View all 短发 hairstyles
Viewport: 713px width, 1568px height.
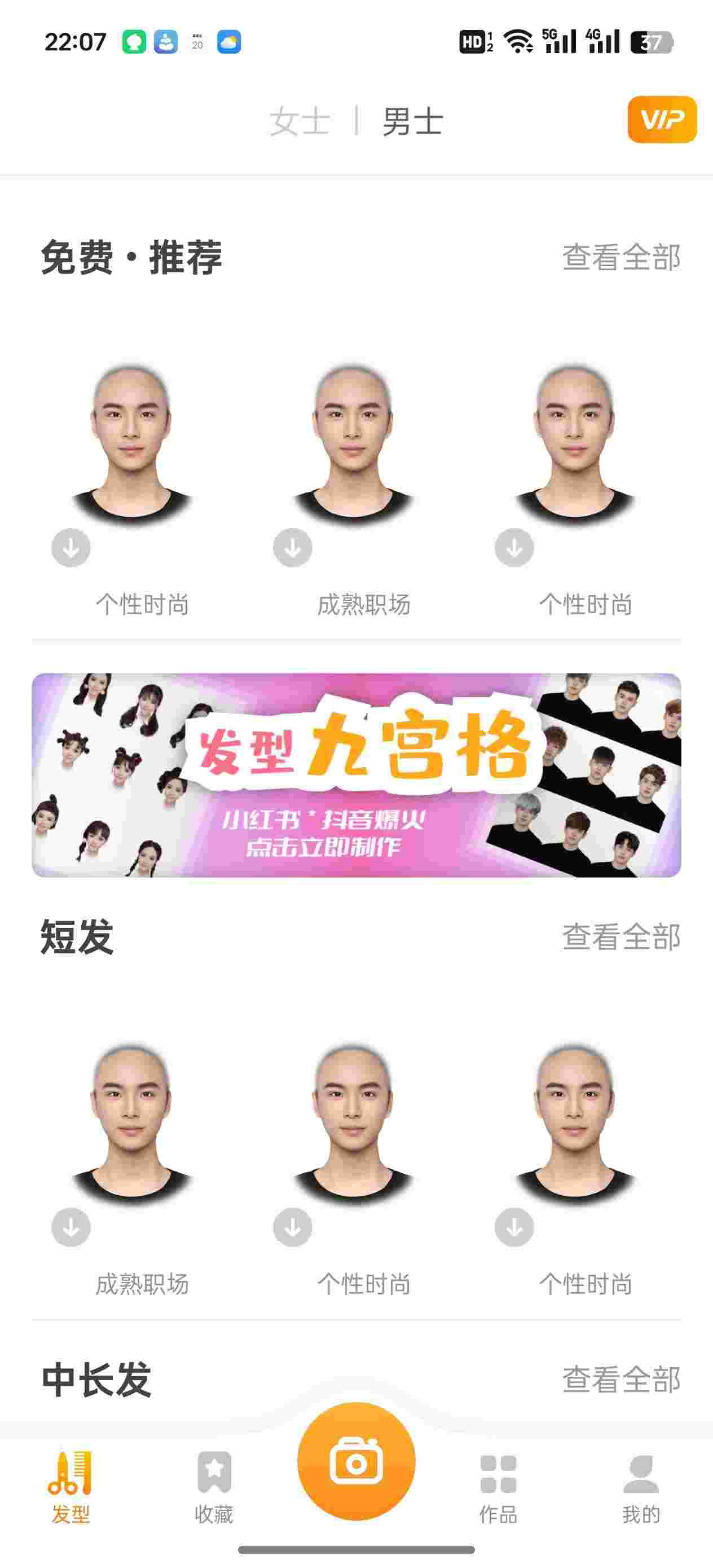620,937
